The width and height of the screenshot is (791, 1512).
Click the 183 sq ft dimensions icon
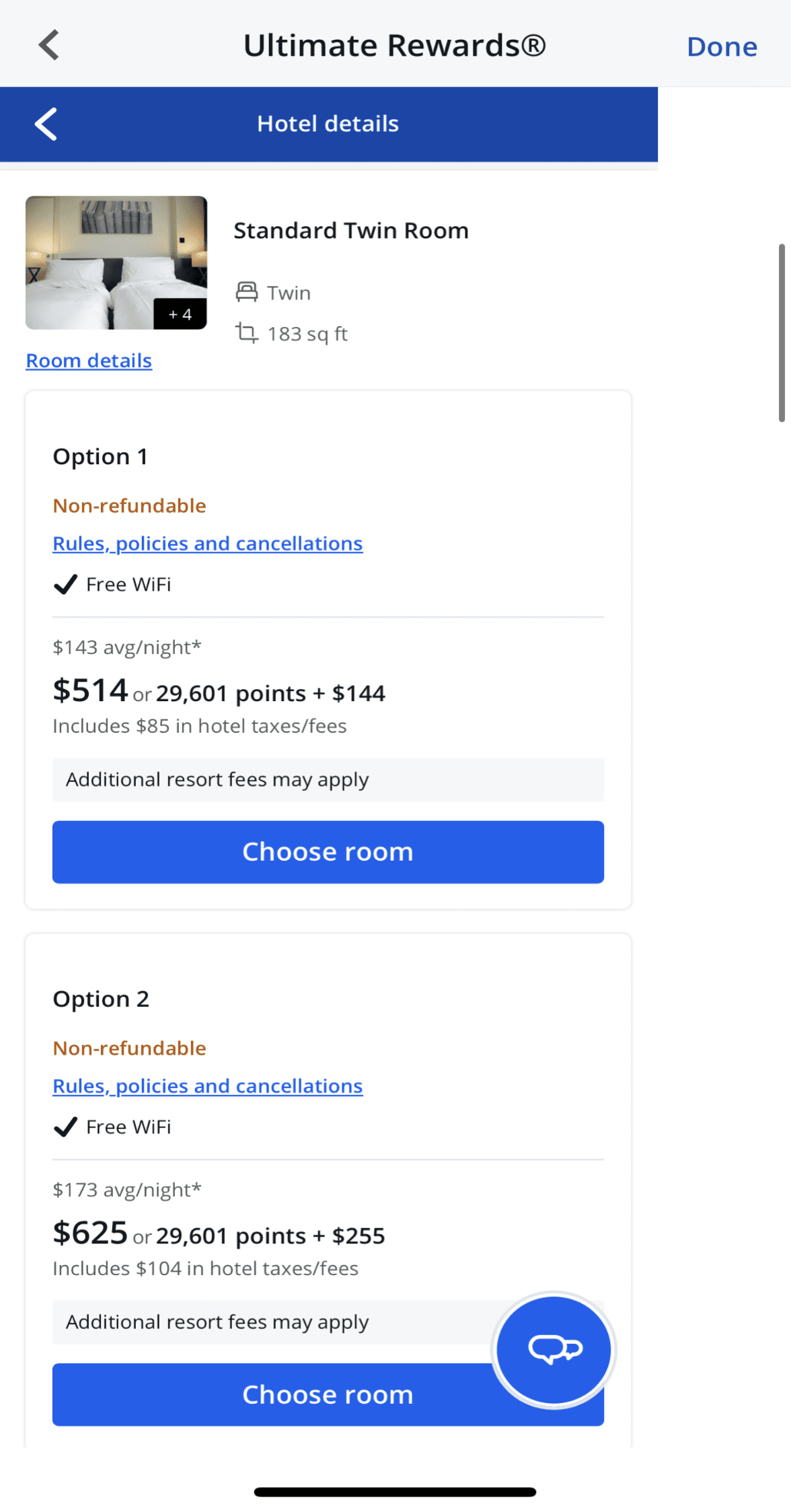coord(247,333)
